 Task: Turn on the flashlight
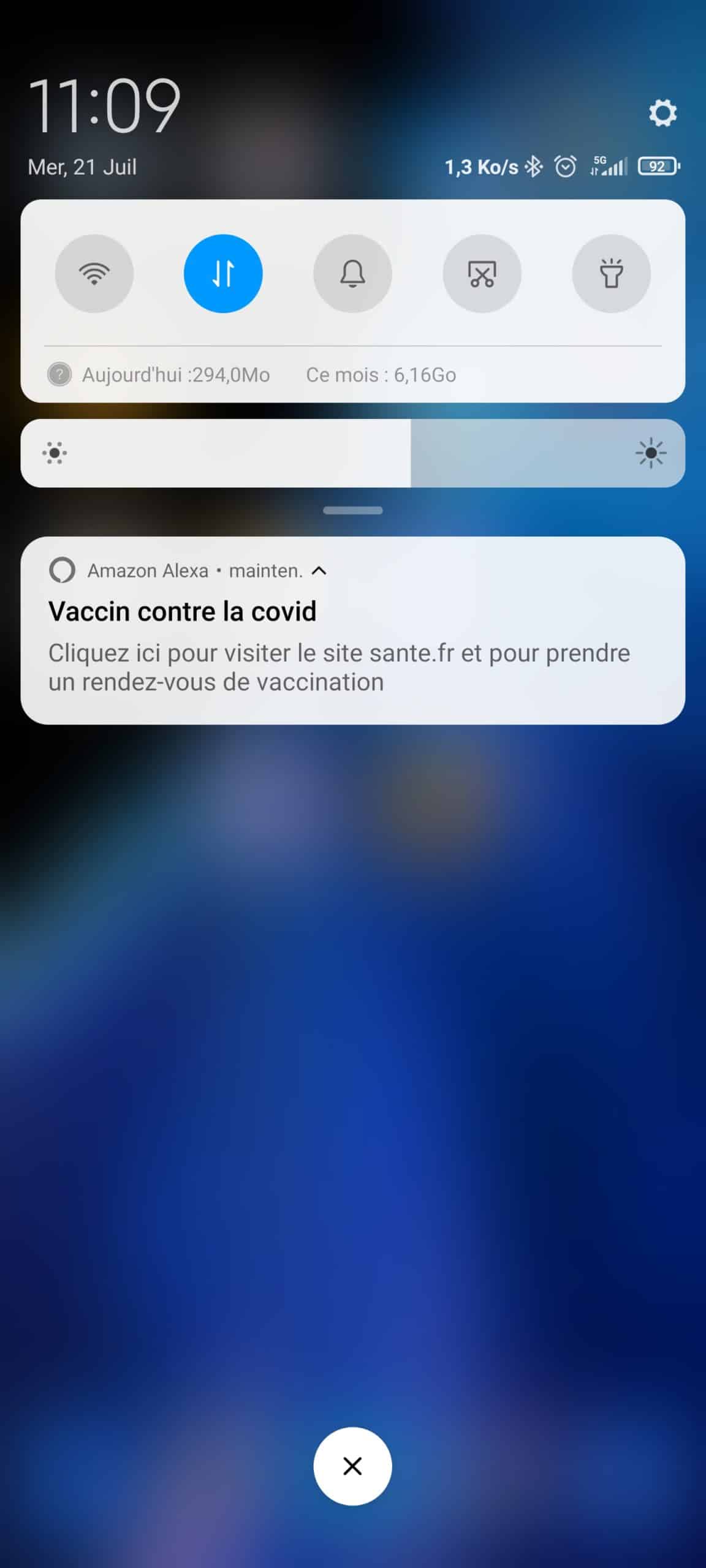[611, 273]
